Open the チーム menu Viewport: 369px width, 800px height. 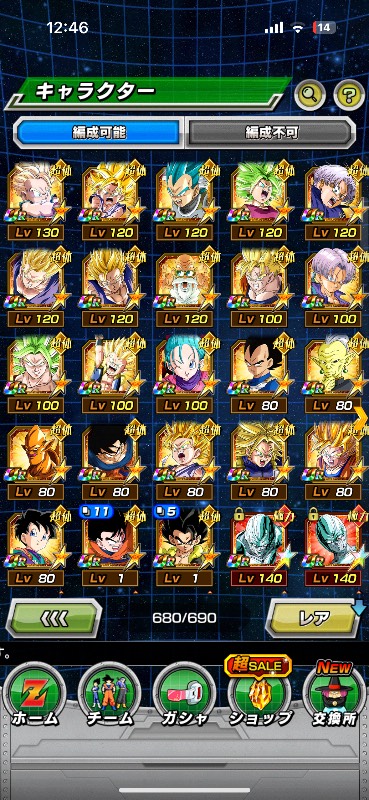point(109,694)
